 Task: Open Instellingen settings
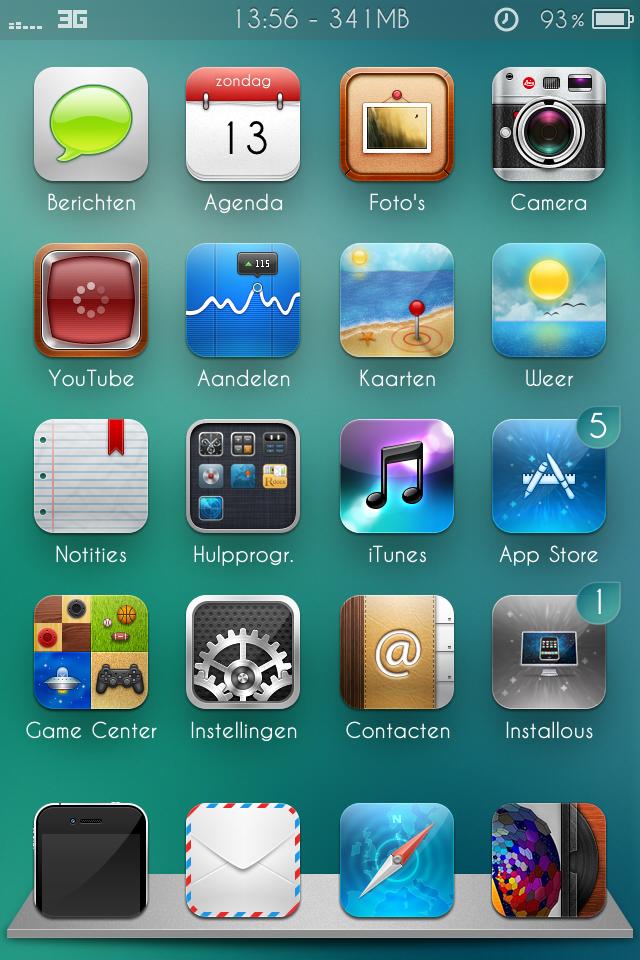[x=243, y=652]
